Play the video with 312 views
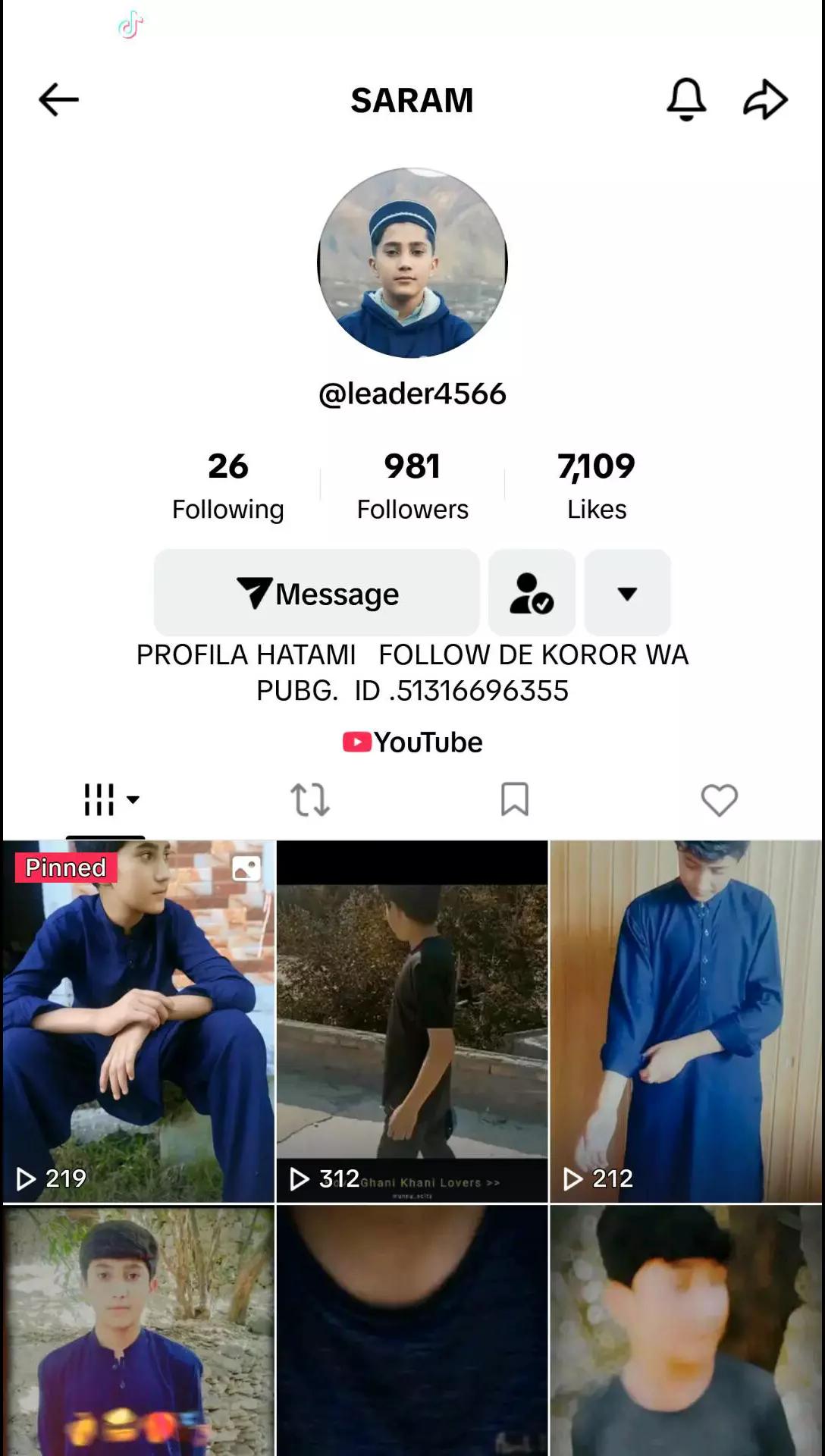This screenshot has width=825, height=1456. point(412,1021)
